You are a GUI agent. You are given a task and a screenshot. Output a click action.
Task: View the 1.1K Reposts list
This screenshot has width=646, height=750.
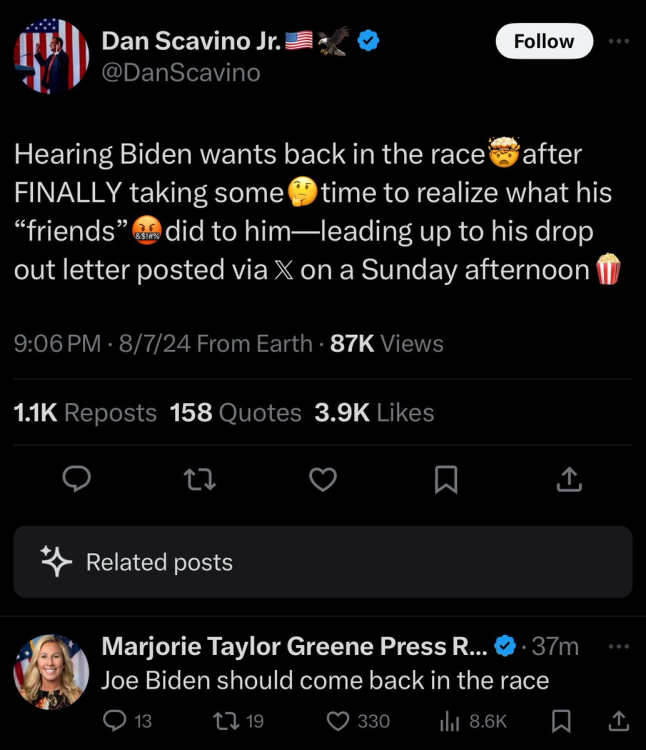[86, 412]
